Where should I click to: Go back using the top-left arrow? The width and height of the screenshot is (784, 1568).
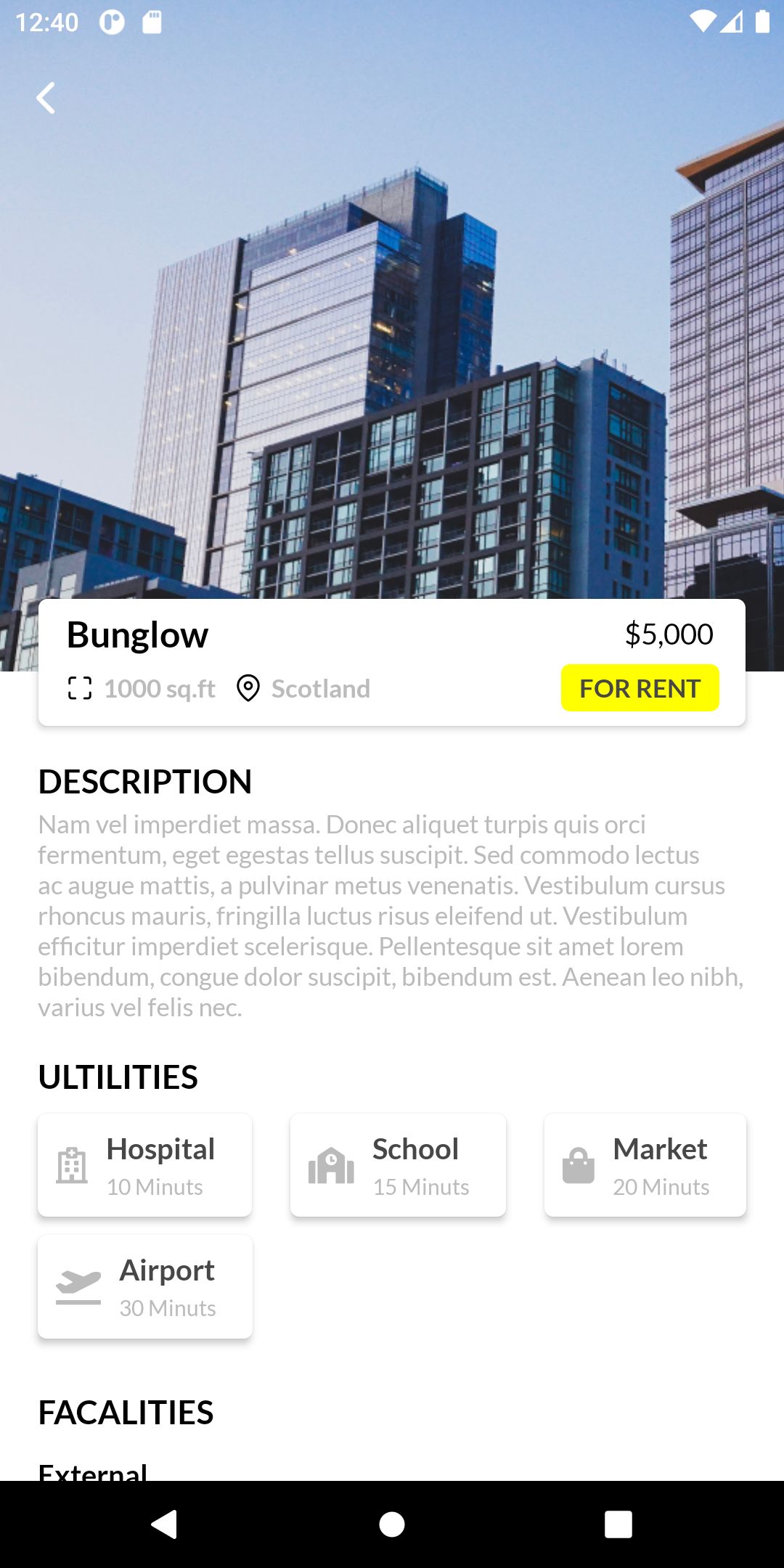[x=46, y=98]
